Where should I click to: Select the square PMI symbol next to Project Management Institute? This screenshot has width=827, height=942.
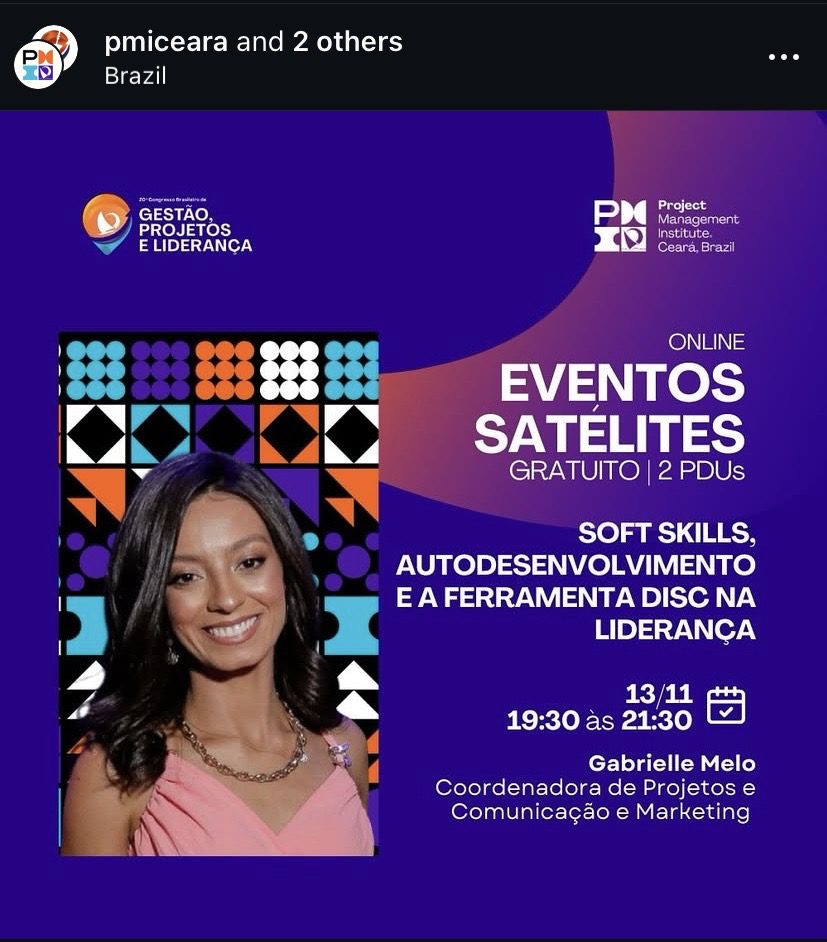point(618,227)
